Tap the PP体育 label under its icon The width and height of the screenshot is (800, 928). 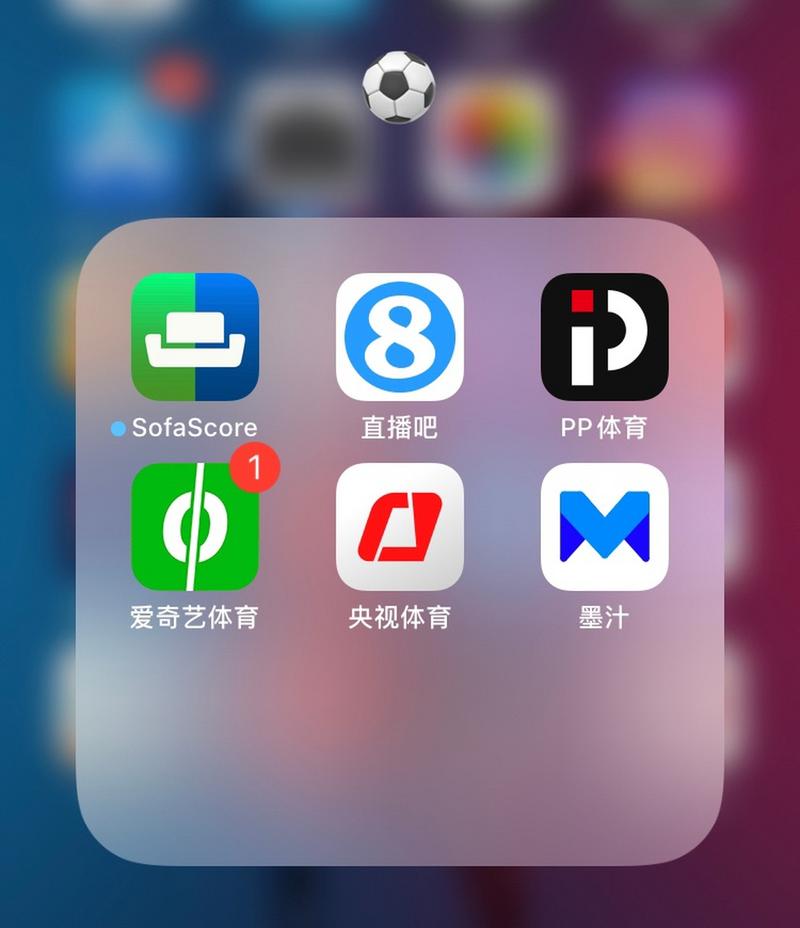point(602,426)
